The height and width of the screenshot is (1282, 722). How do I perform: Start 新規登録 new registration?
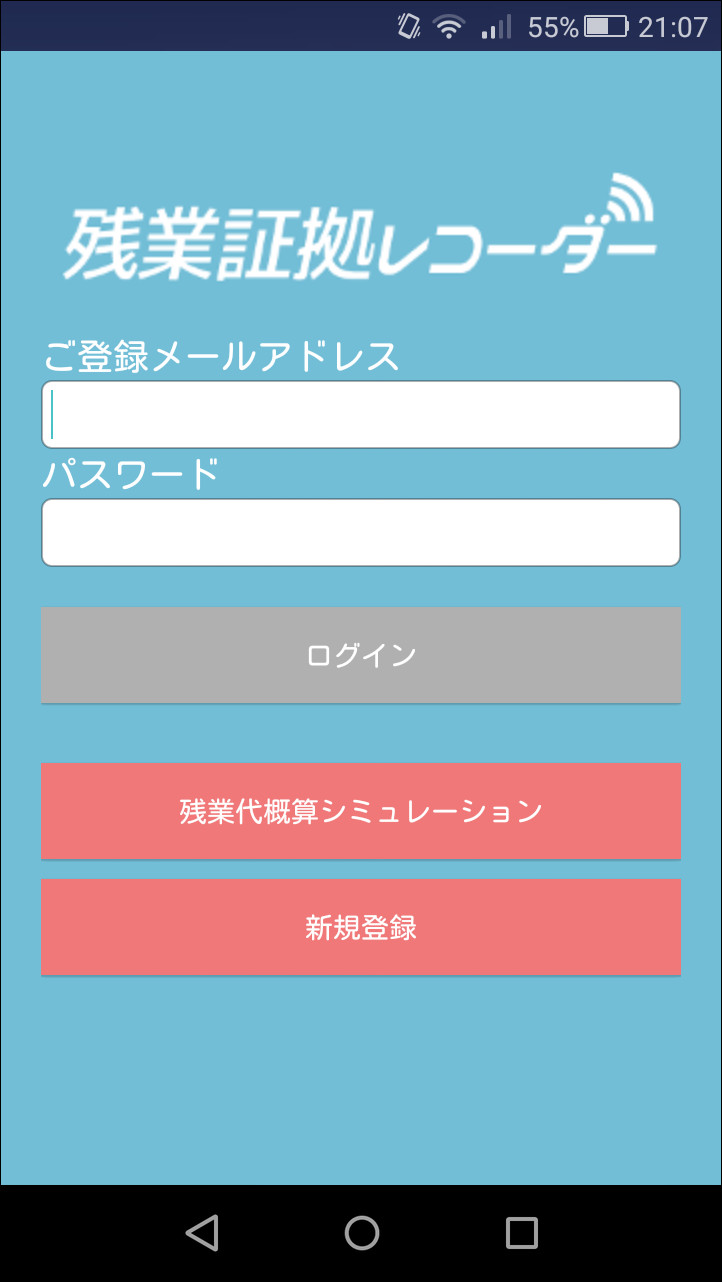point(360,927)
